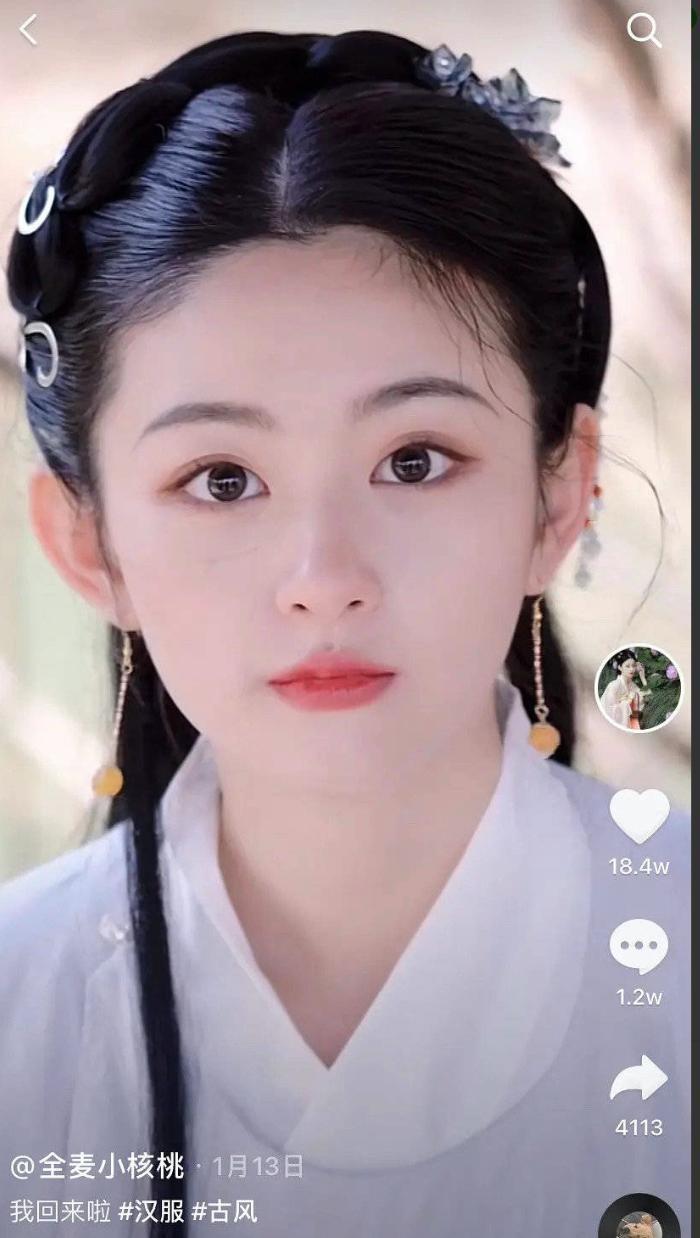Open the #汉服 hashtag
The width and height of the screenshot is (700, 1238).
coord(151,1211)
